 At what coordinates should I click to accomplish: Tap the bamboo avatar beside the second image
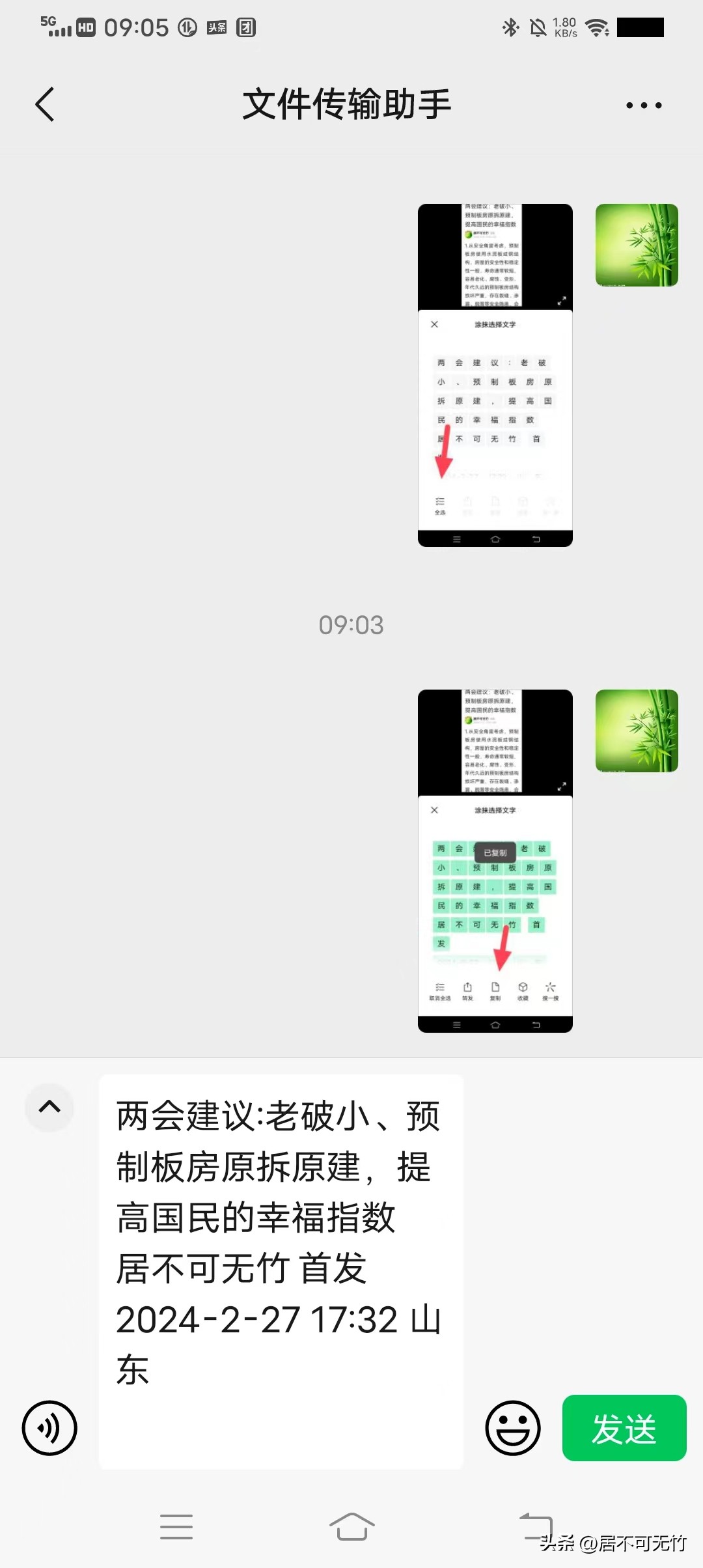tap(636, 731)
